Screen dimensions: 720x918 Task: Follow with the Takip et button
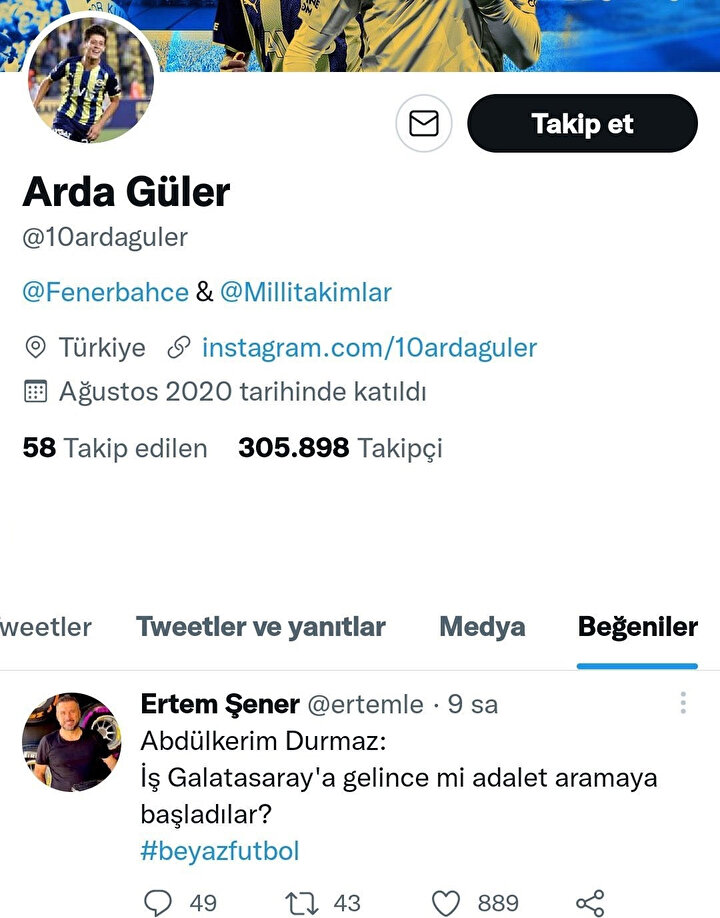tap(582, 123)
